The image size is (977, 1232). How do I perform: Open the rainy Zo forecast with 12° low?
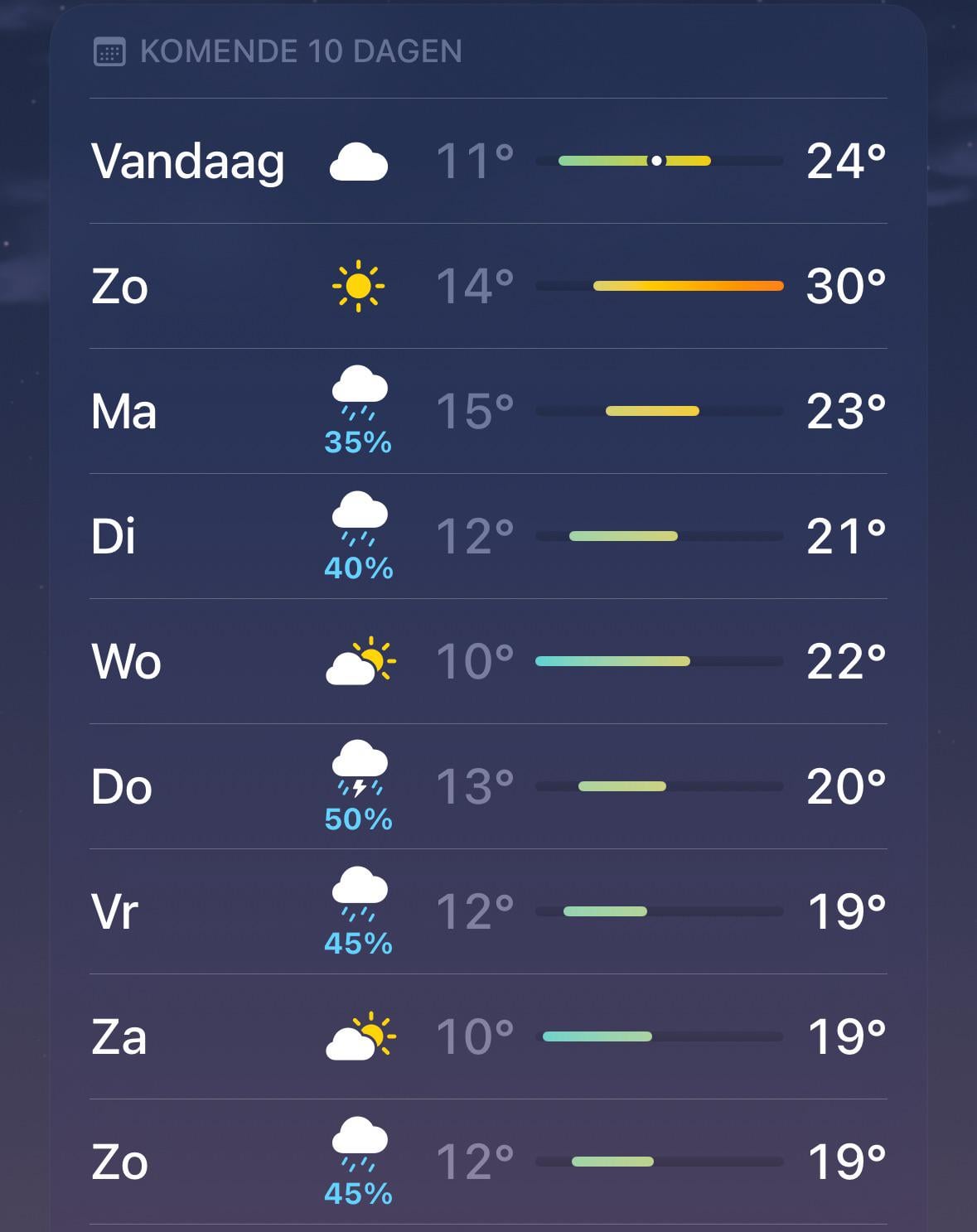point(488,1162)
